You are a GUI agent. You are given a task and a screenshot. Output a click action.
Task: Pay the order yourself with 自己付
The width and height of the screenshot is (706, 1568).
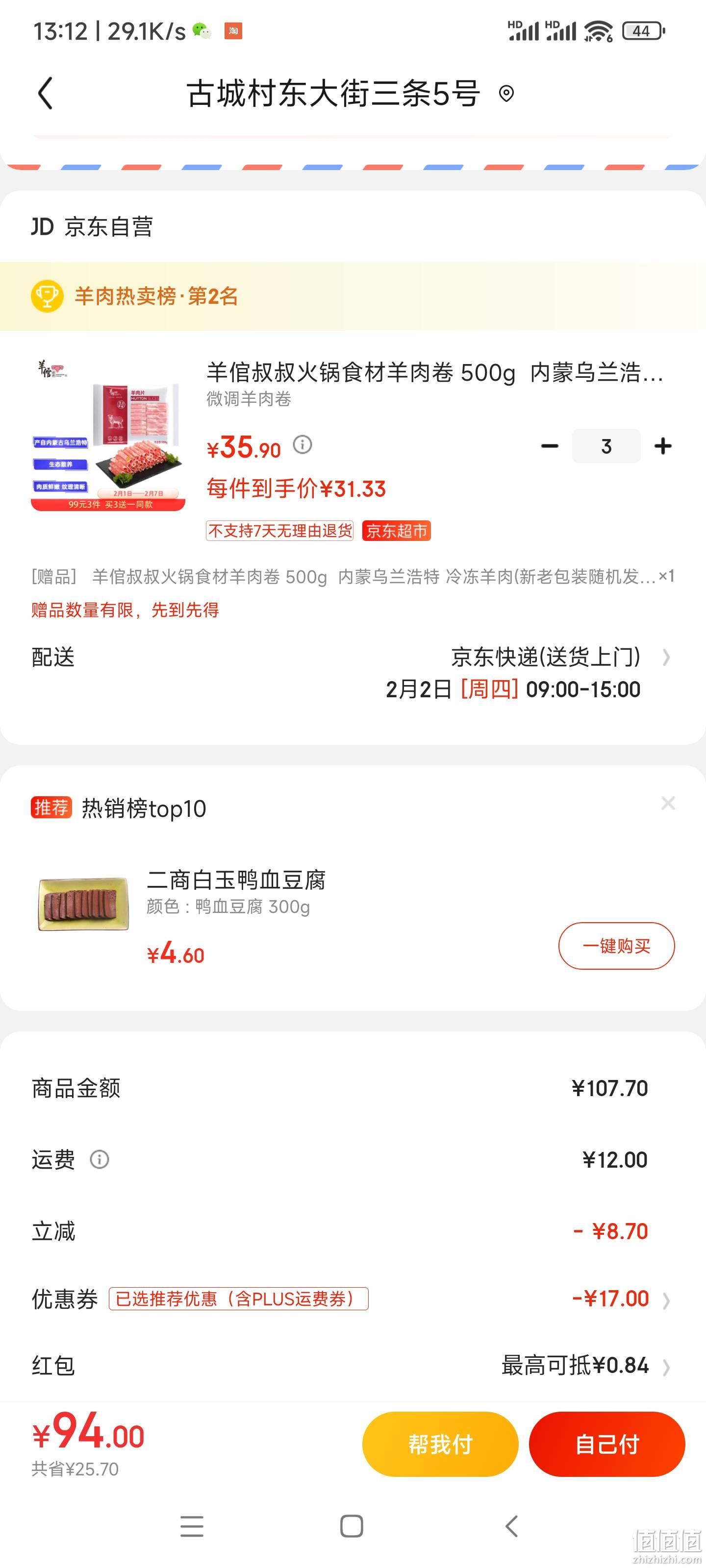(x=606, y=1445)
